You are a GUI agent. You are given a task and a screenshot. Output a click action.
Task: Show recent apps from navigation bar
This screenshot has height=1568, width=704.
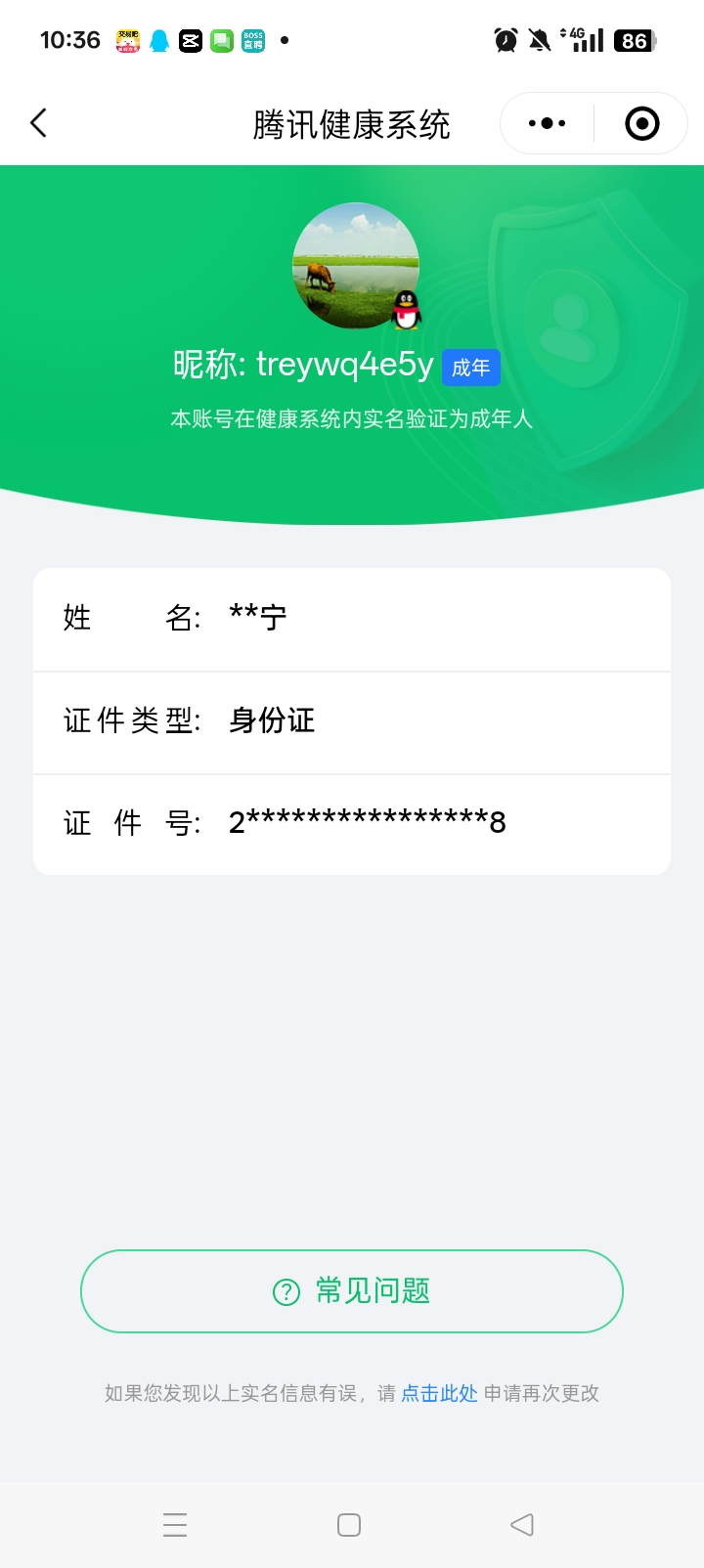point(175,1524)
